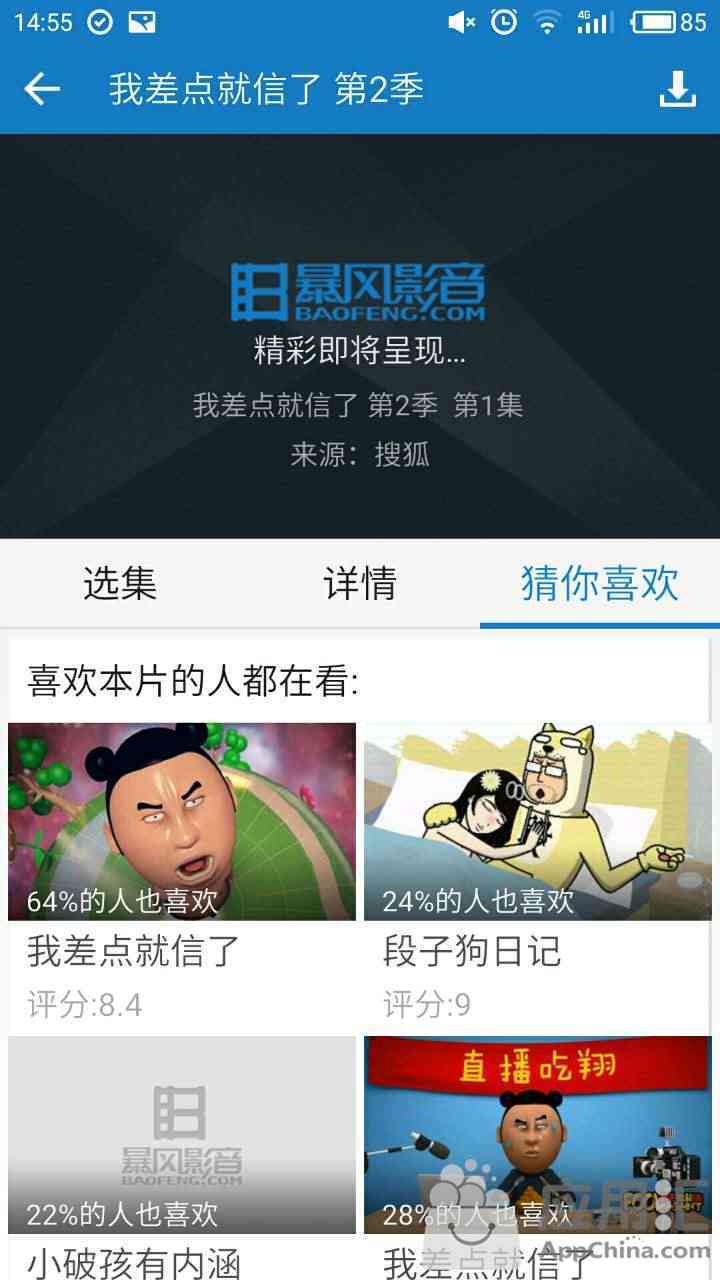Viewport: 720px width, 1280px height.
Task: Switch to the 详情 tab
Action: [x=360, y=583]
